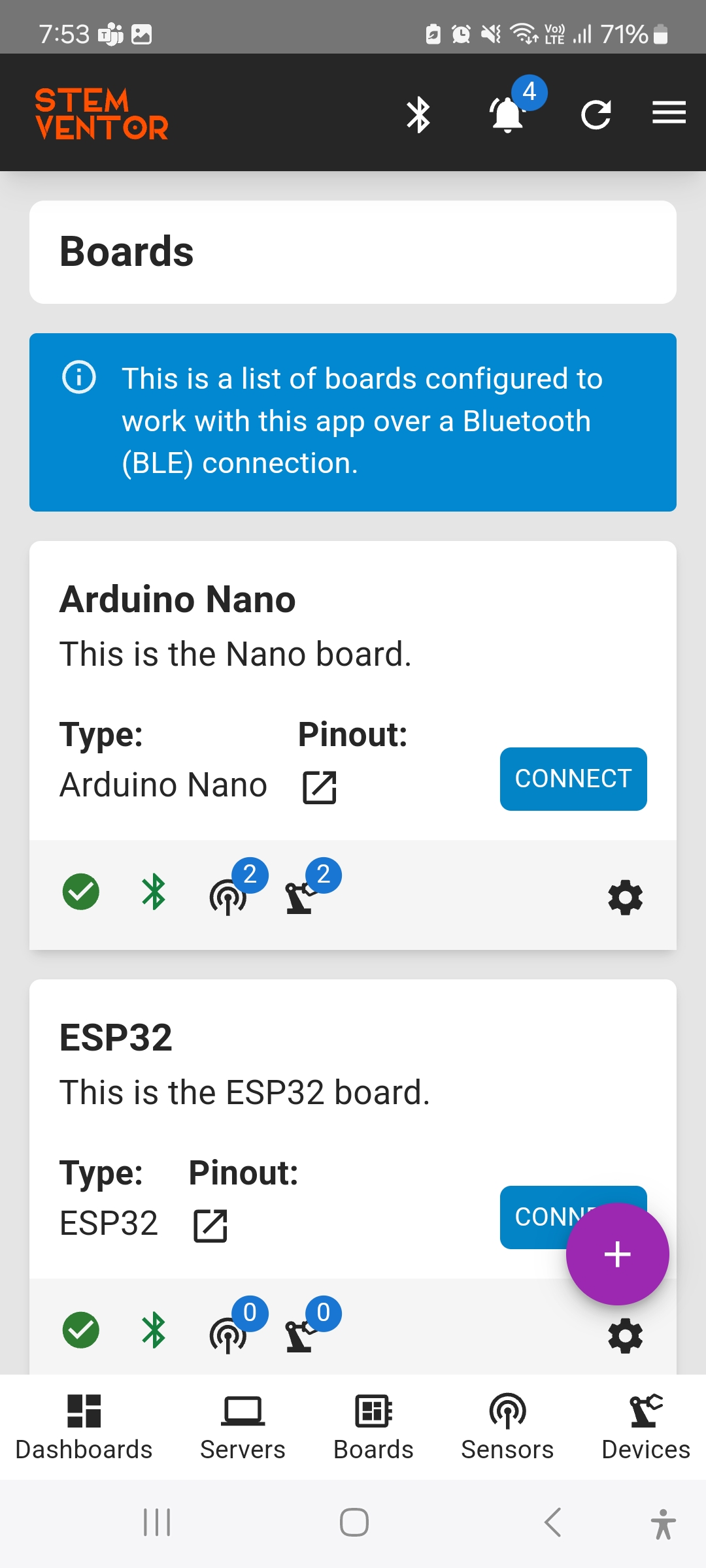Open the notifications bell

507,115
